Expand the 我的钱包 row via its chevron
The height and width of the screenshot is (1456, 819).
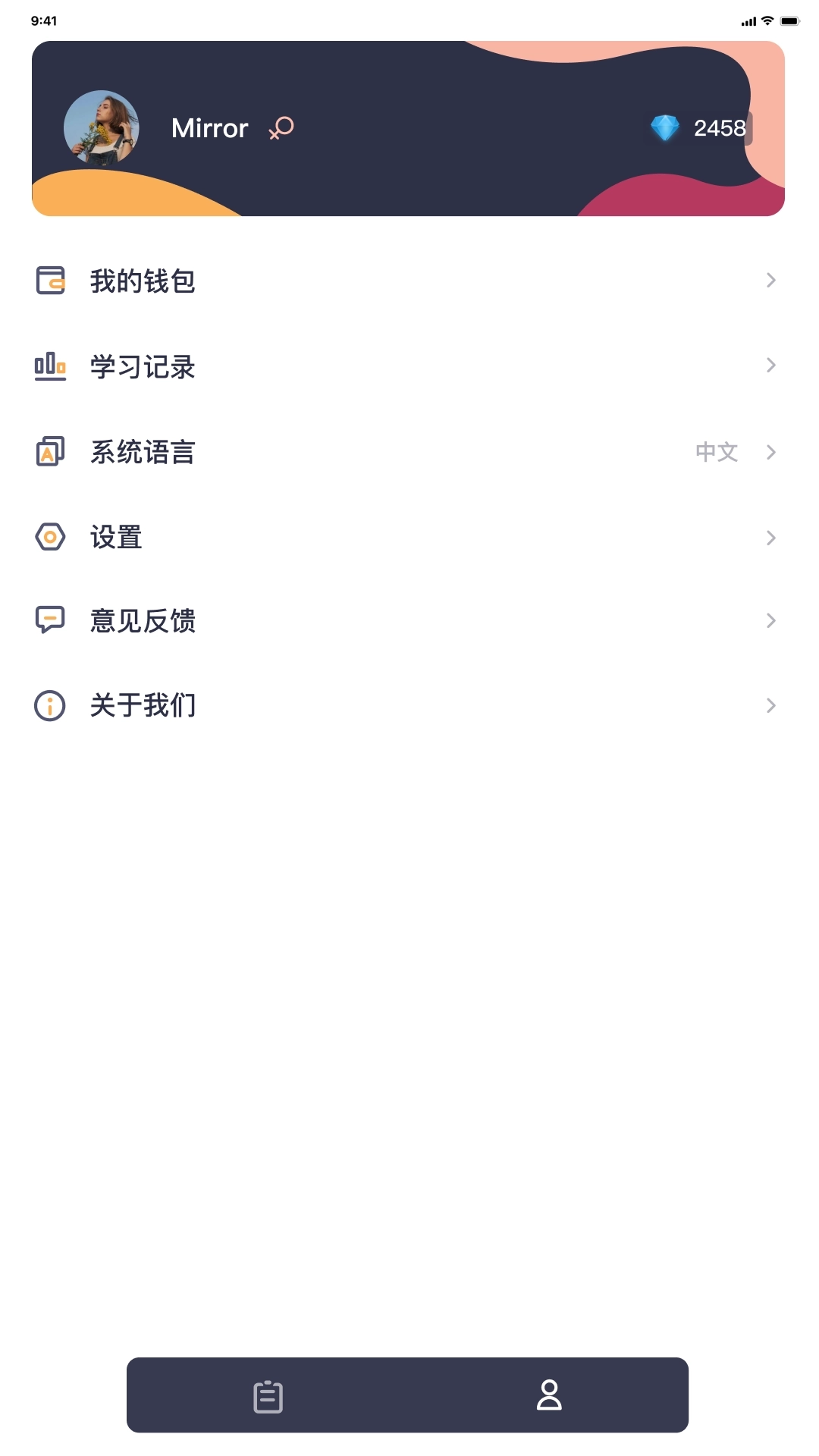[x=771, y=281]
